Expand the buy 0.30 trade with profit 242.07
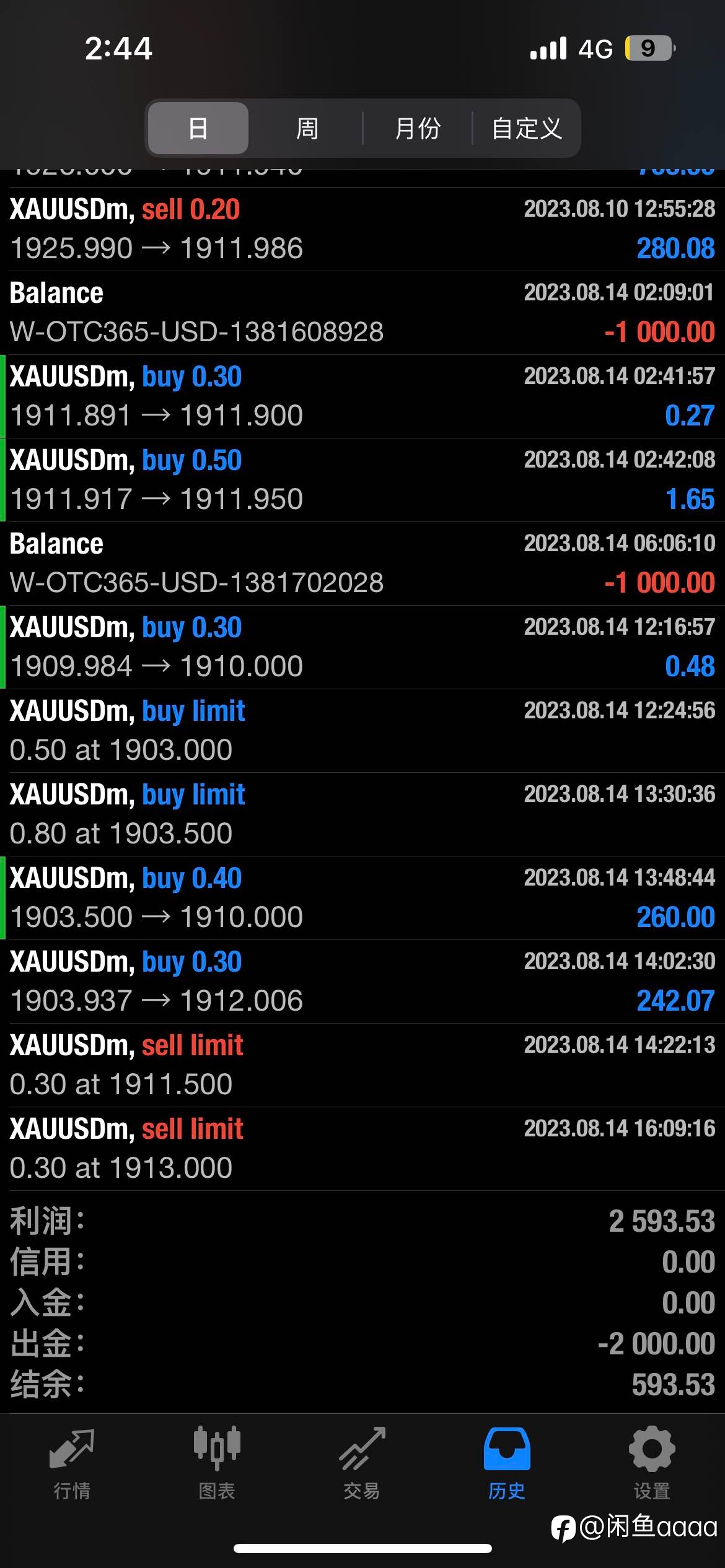725x1568 pixels. [362, 982]
